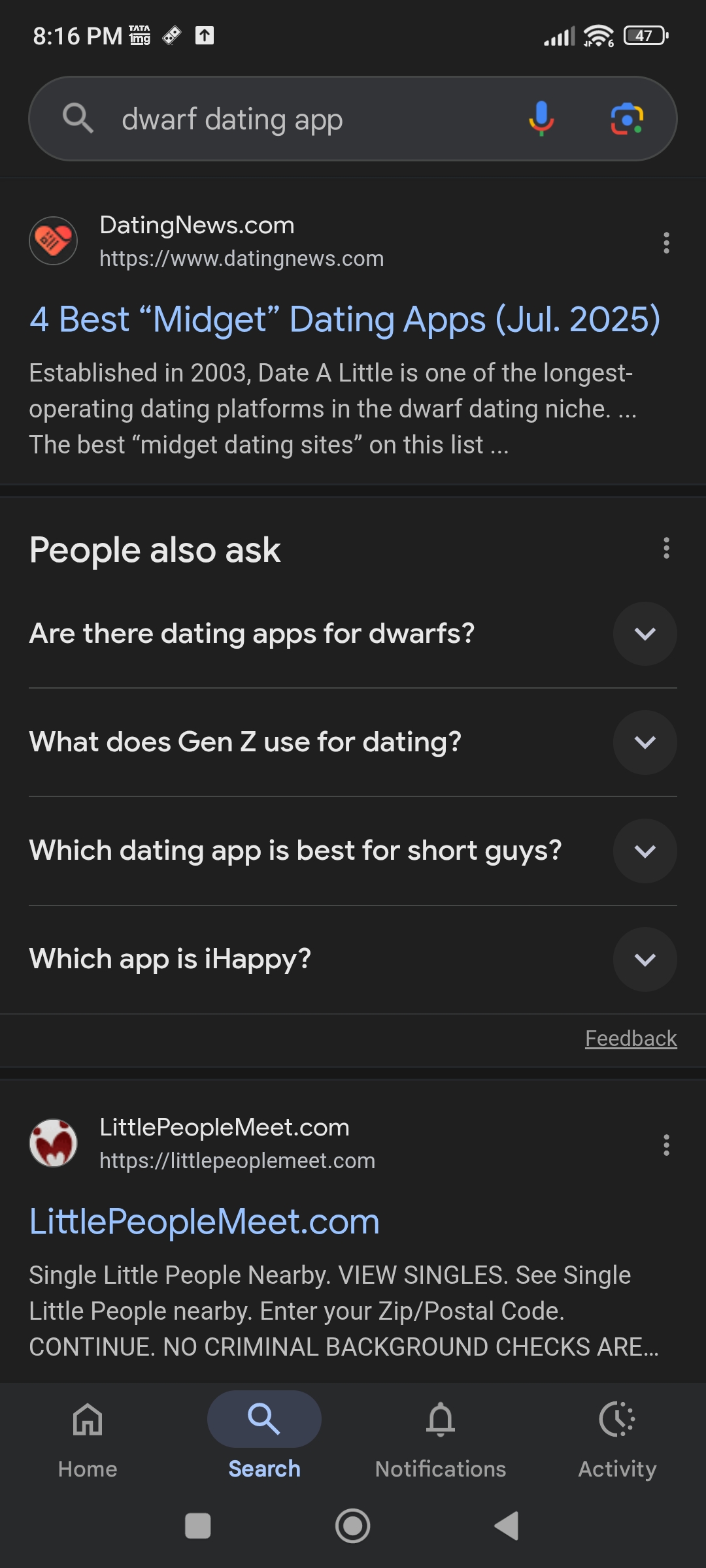Screen dimensions: 706x1568
Task: Go back using system back button
Action: (x=507, y=1526)
